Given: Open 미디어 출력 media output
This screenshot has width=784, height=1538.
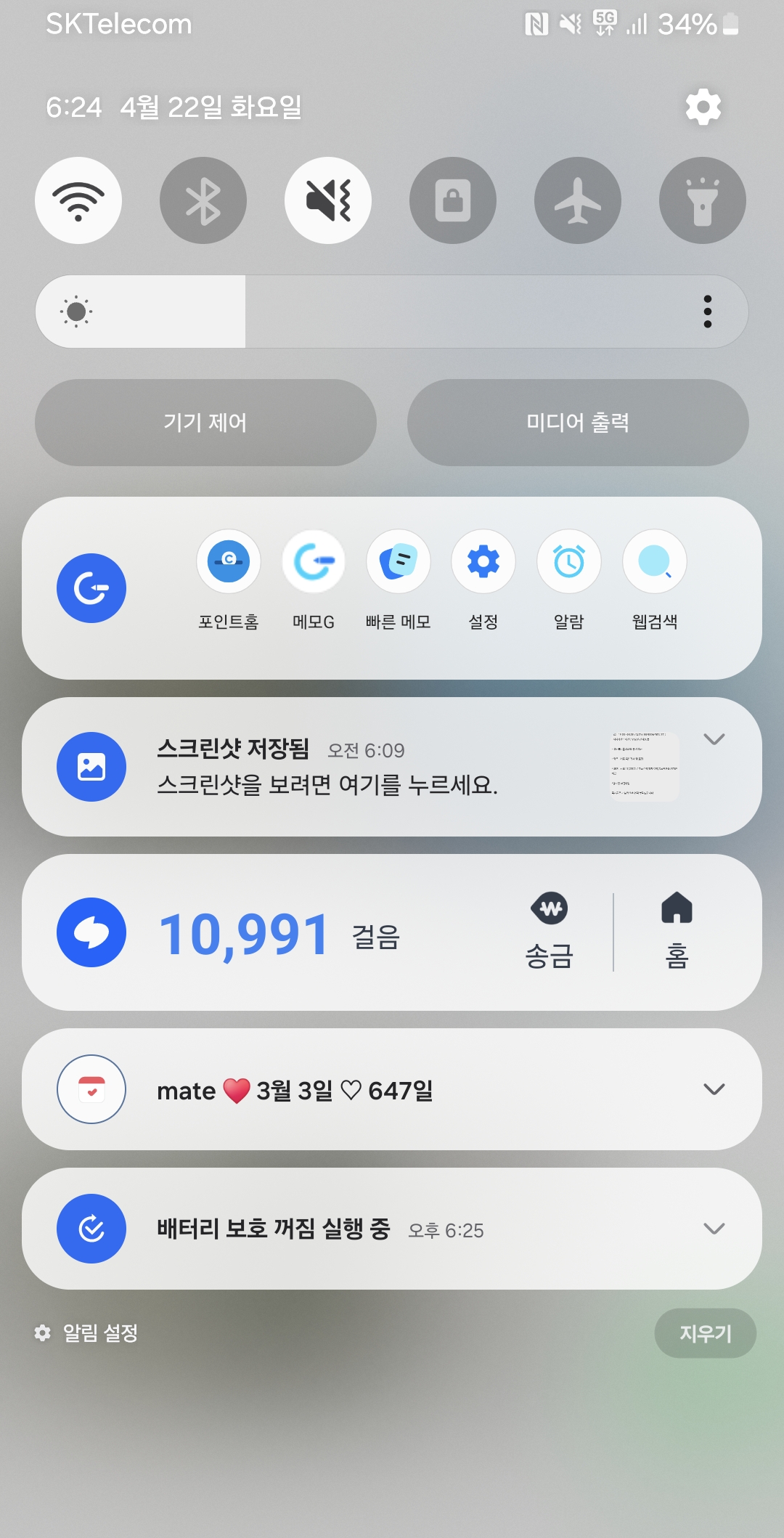Looking at the screenshot, I should click(578, 423).
